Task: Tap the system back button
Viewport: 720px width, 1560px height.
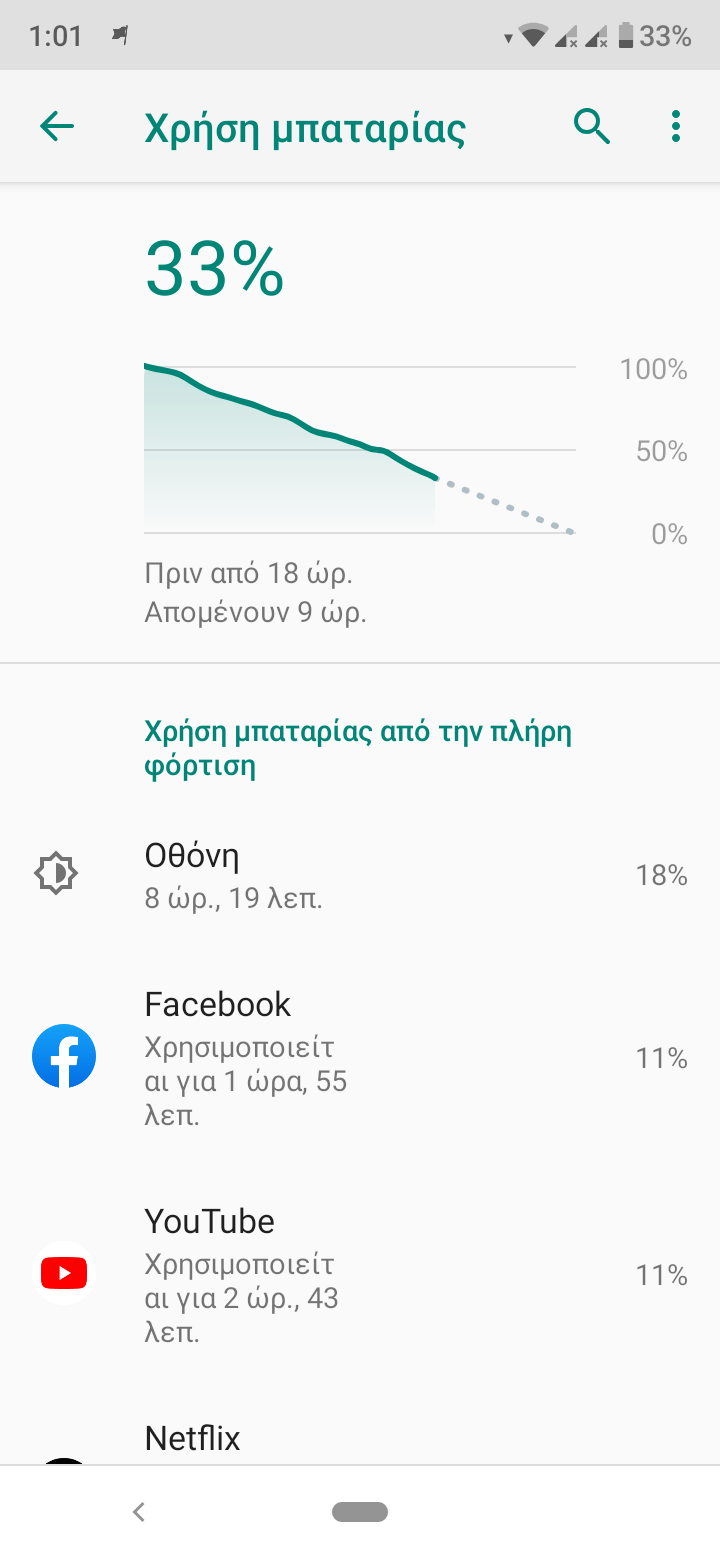Action: click(139, 1512)
